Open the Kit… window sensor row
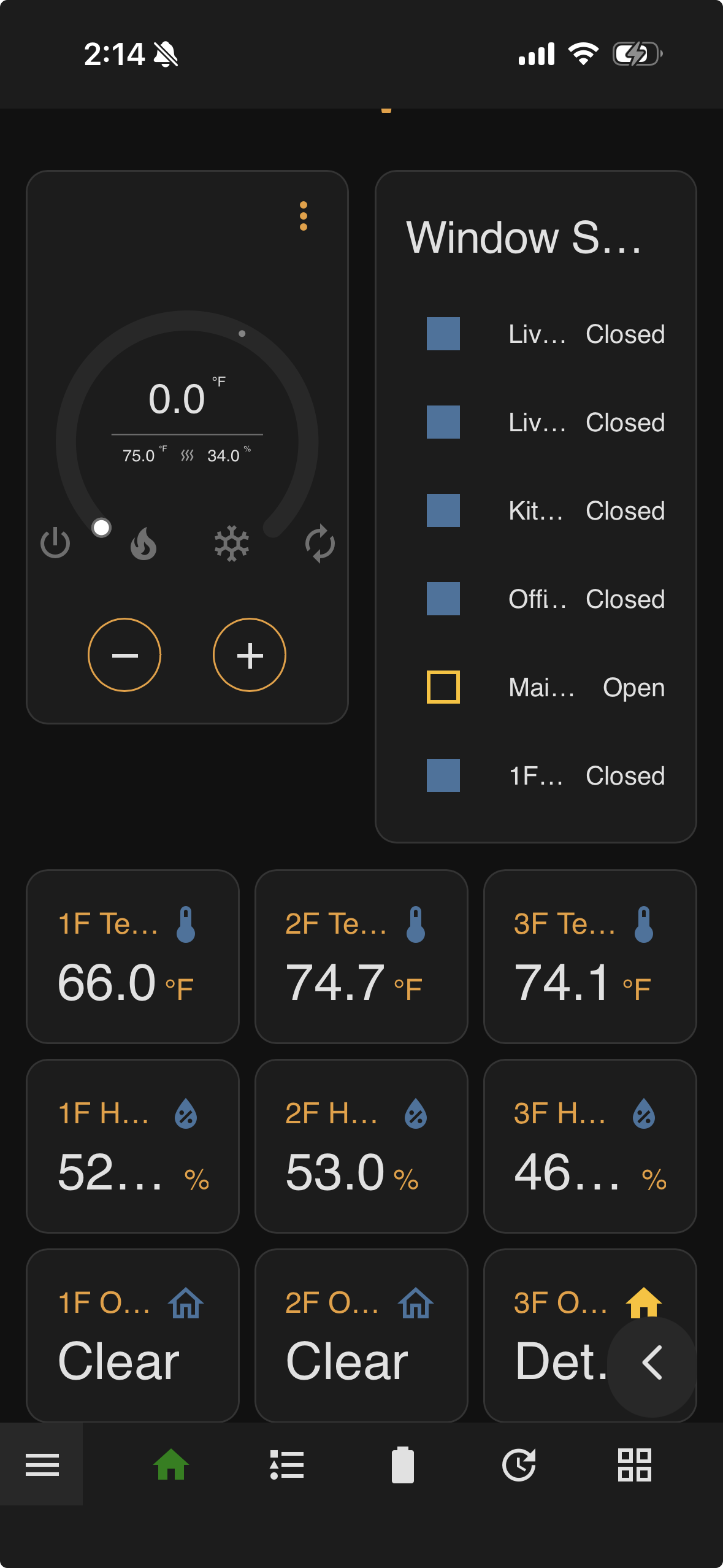The height and width of the screenshot is (1568, 723). pyautogui.click(x=535, y=510)
